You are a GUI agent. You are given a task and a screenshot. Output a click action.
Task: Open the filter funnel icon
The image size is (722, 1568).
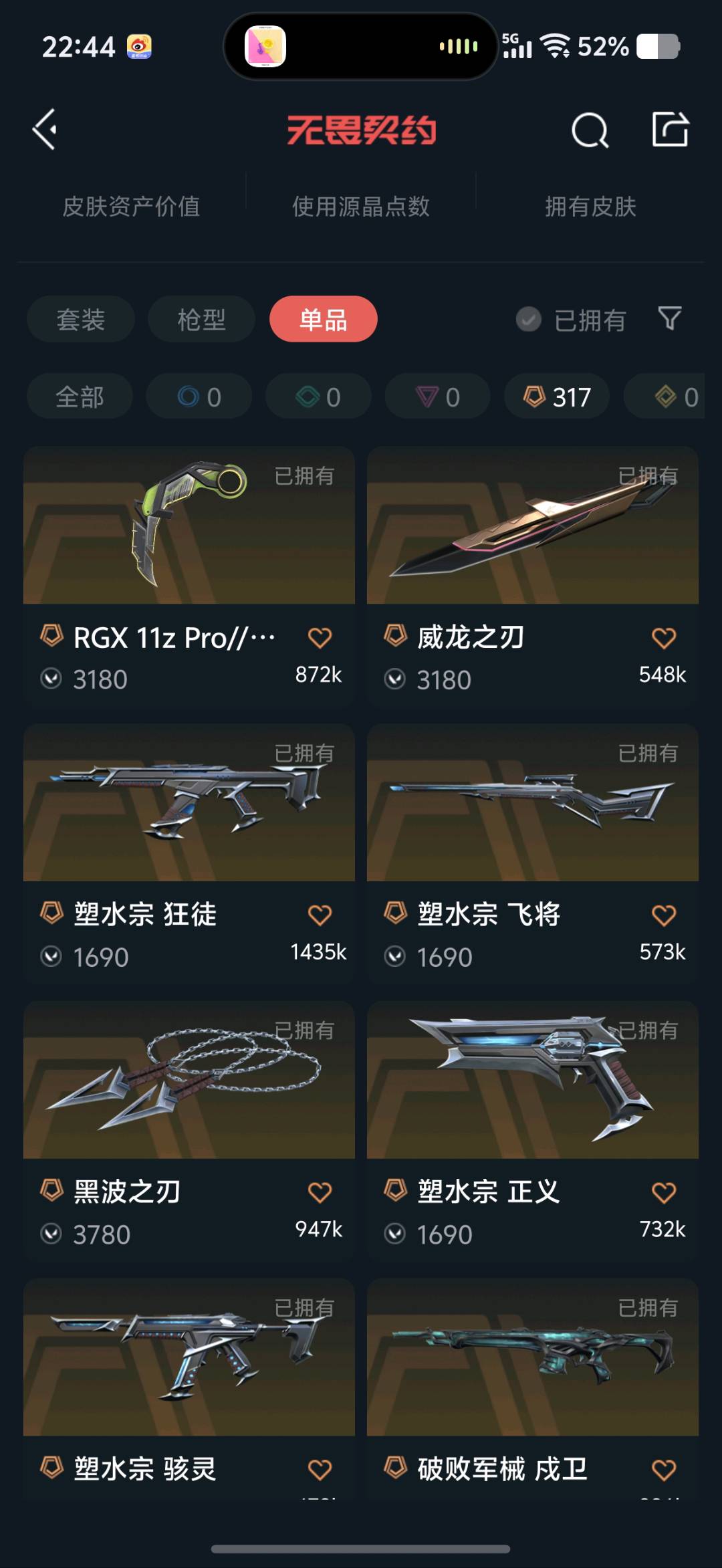coord(669,318)
